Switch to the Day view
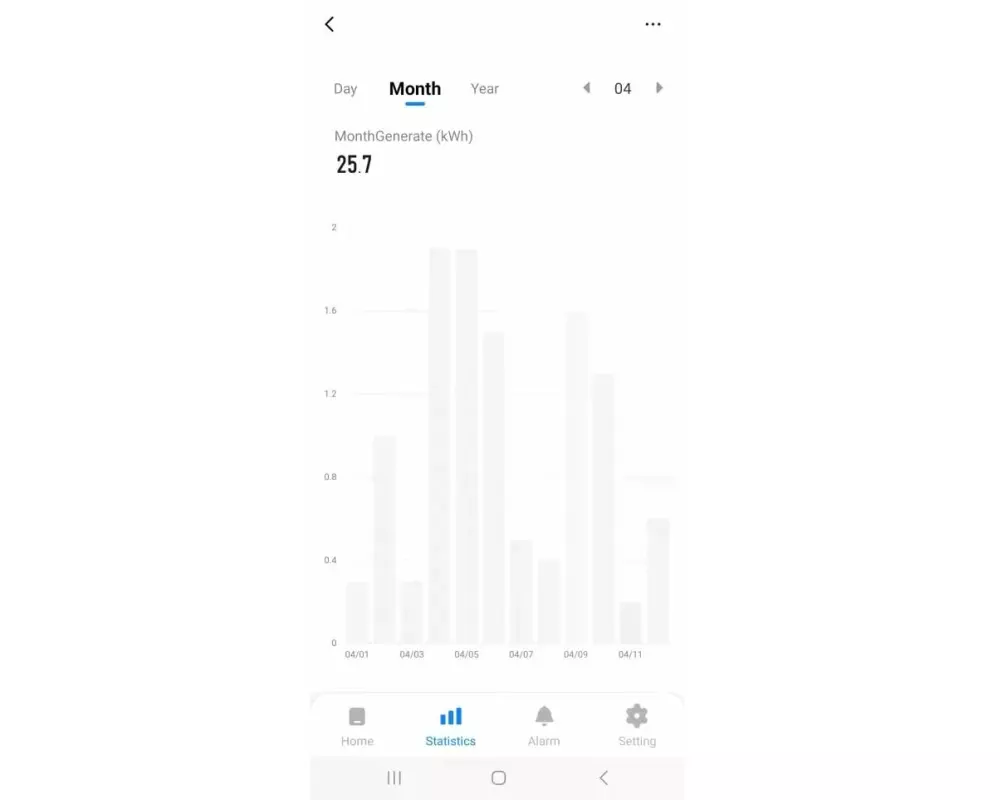Screen dimensions: 1000x800 click(x=345, y=89)
